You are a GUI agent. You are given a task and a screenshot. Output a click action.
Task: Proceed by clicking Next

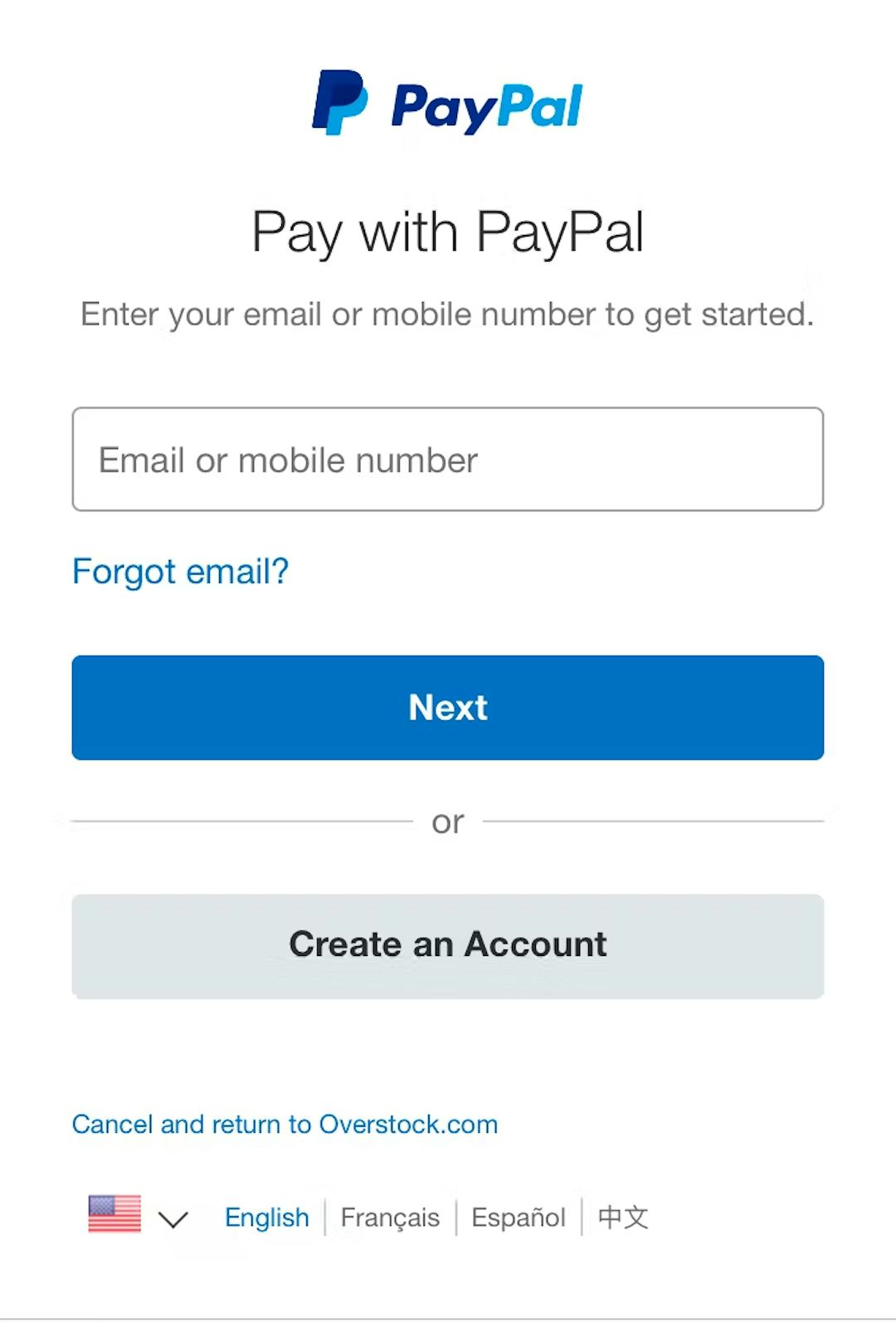click(447, 706)
